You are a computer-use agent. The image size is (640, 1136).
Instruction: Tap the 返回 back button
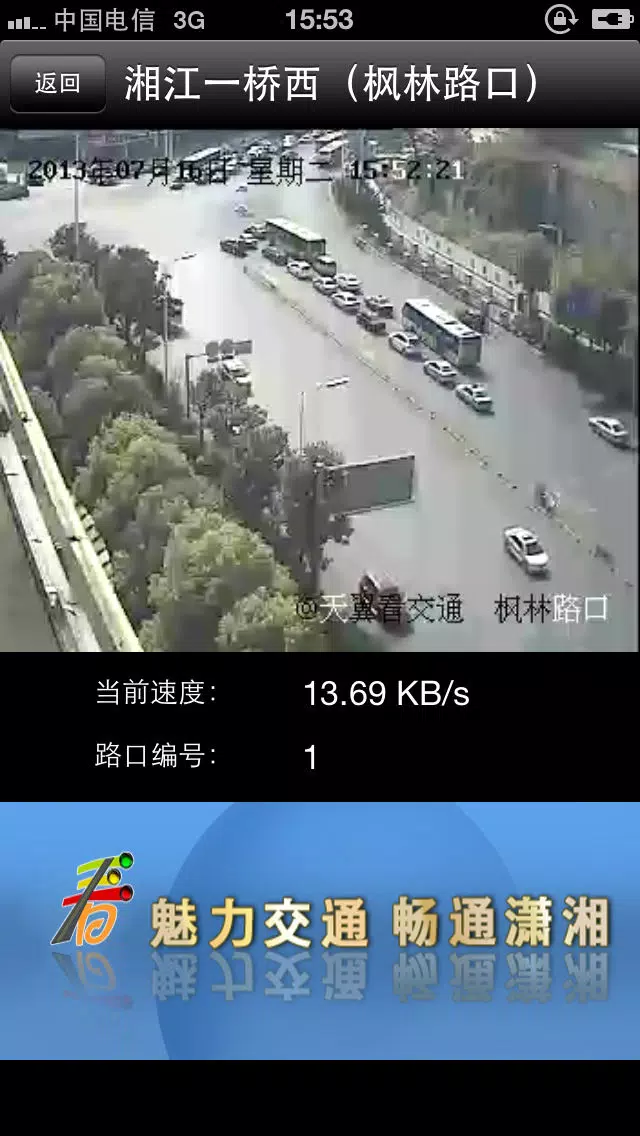tap(57, 84)
